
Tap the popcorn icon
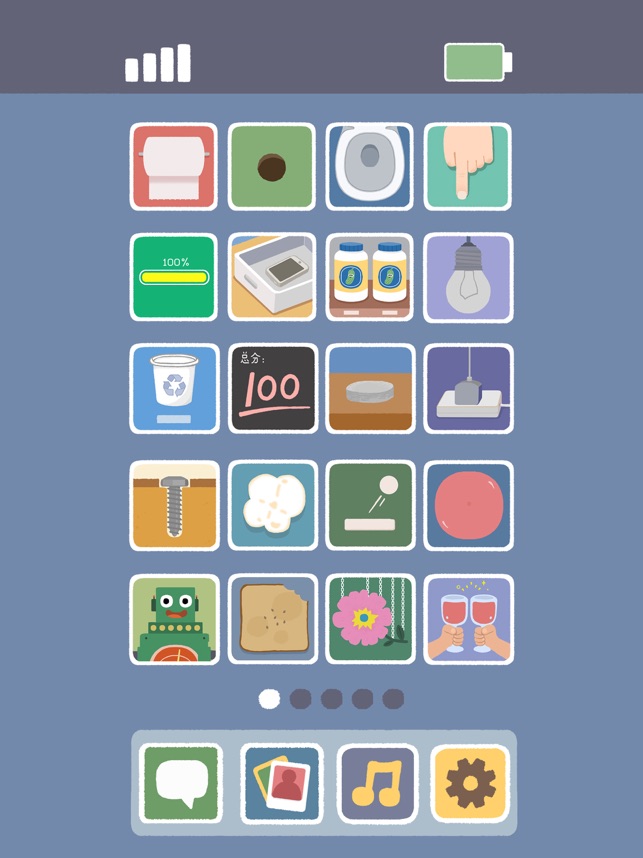[x=272, y=505]
